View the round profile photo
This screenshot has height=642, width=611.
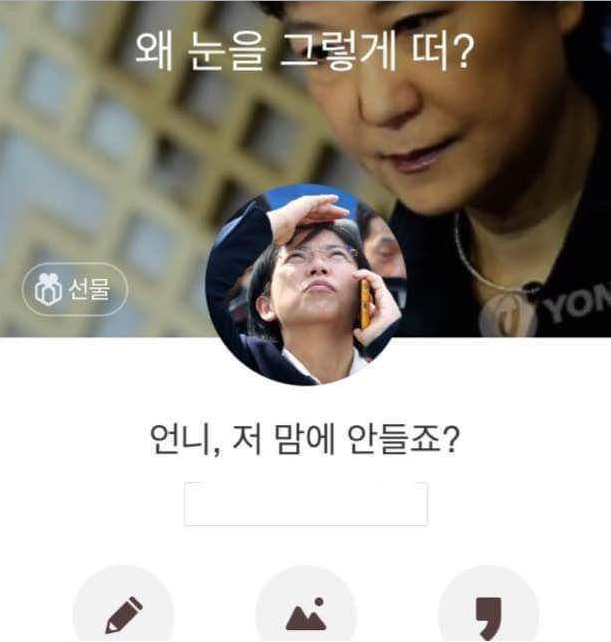tap(305, 284)
